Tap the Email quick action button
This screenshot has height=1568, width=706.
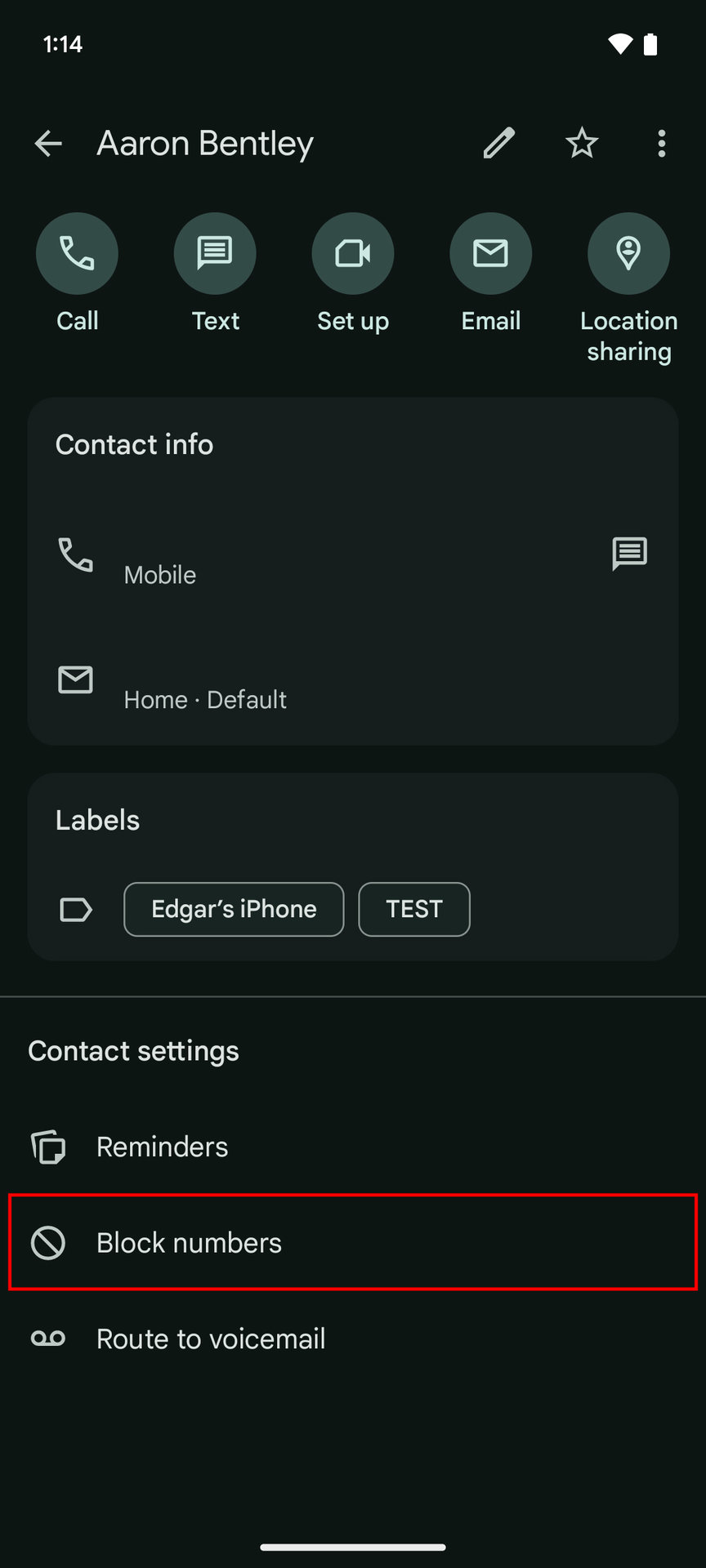click(491, 254)
